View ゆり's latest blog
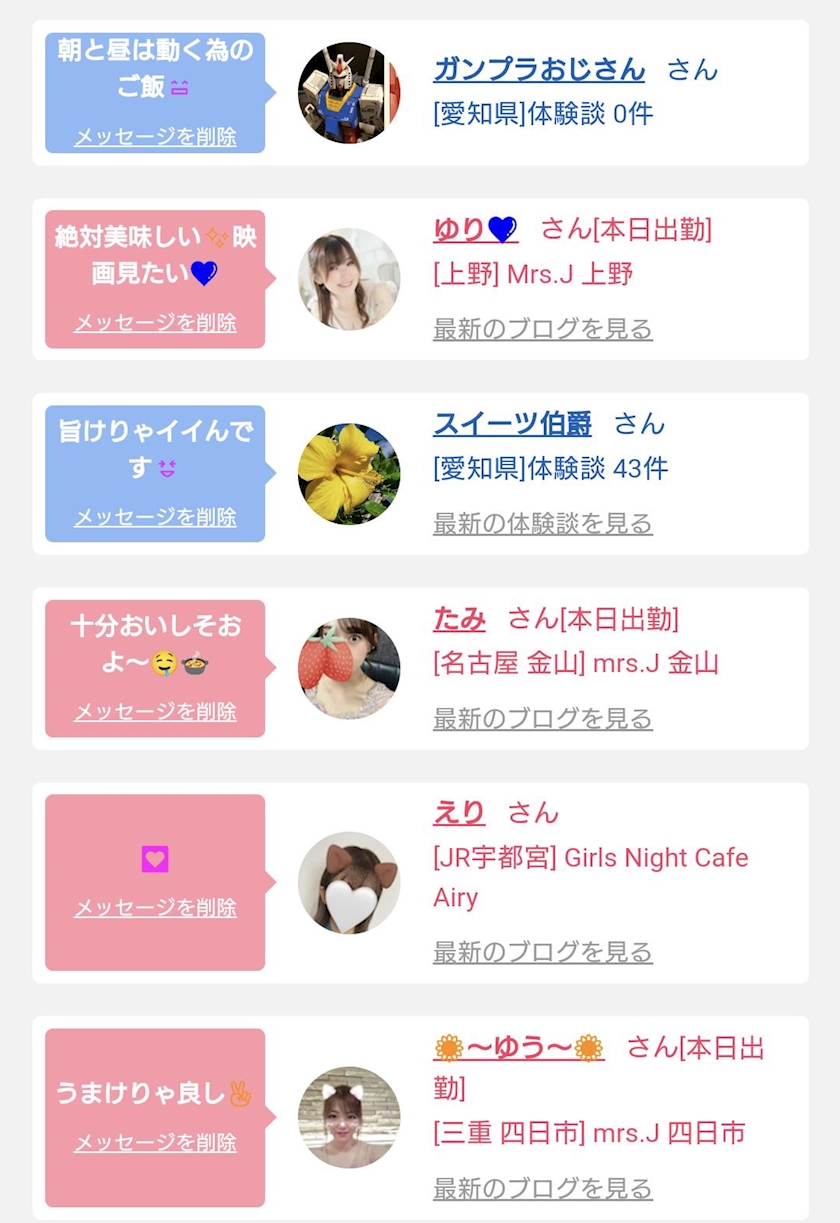The height and width of the screenshot is (1223, 840). coord(542,329)
